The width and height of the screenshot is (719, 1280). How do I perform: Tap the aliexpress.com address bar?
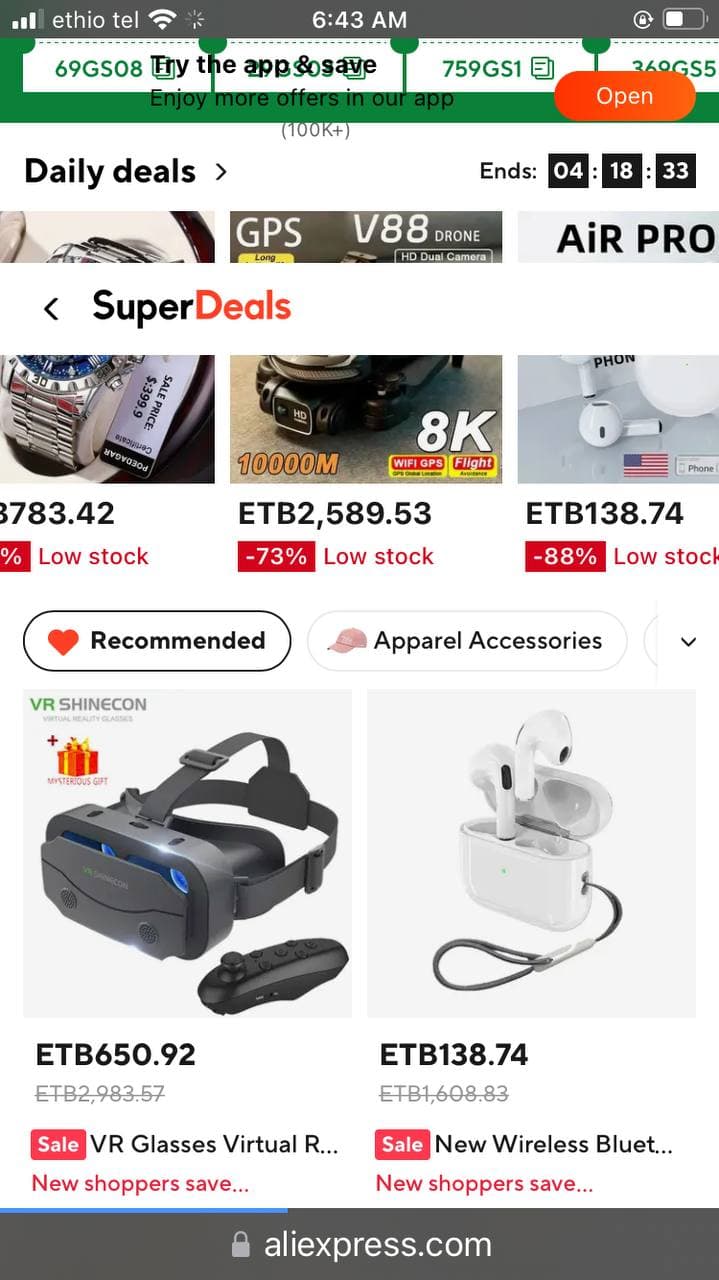(x=360, y=1245)
